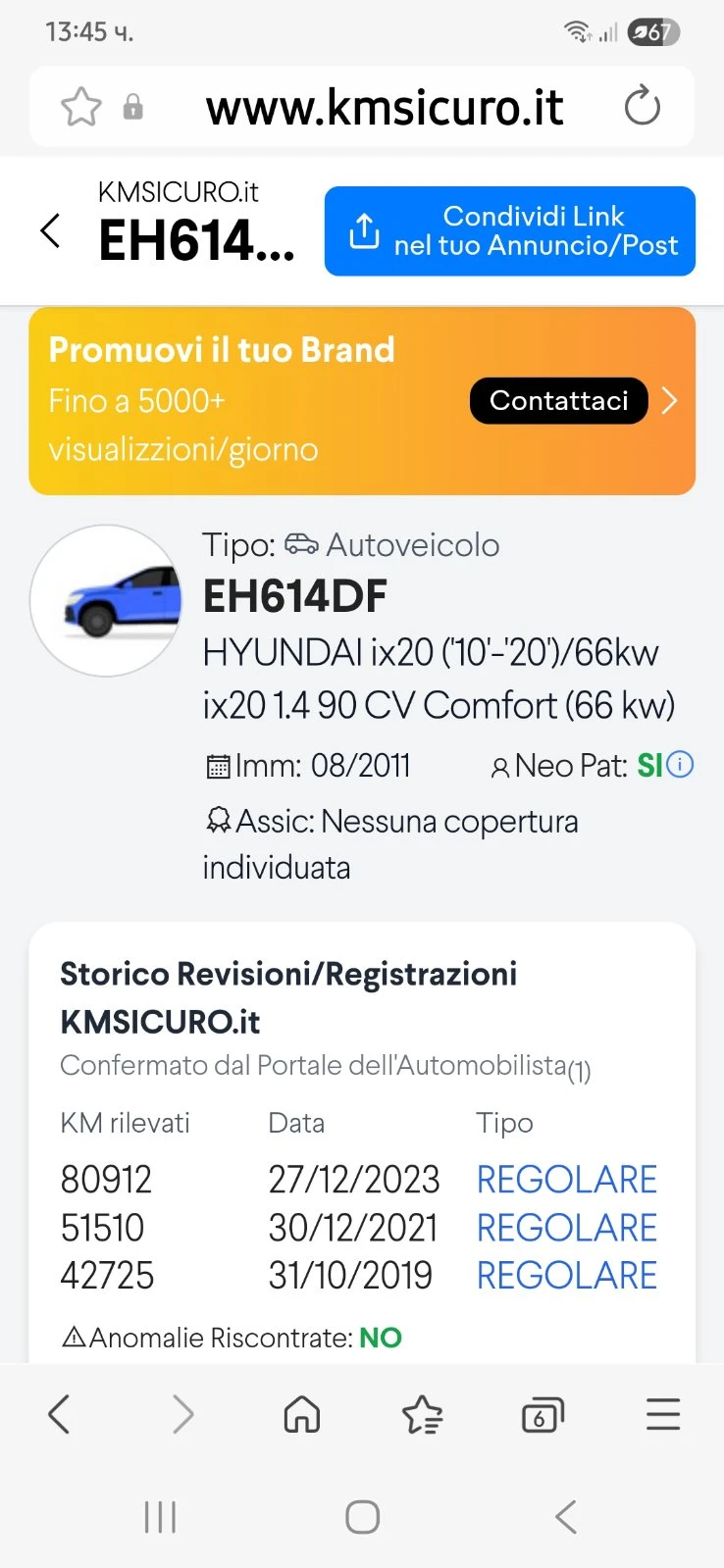
Task: Click the warning triangle beside Anomalie Riscontrate
Action: click(x=72, y=1336)
